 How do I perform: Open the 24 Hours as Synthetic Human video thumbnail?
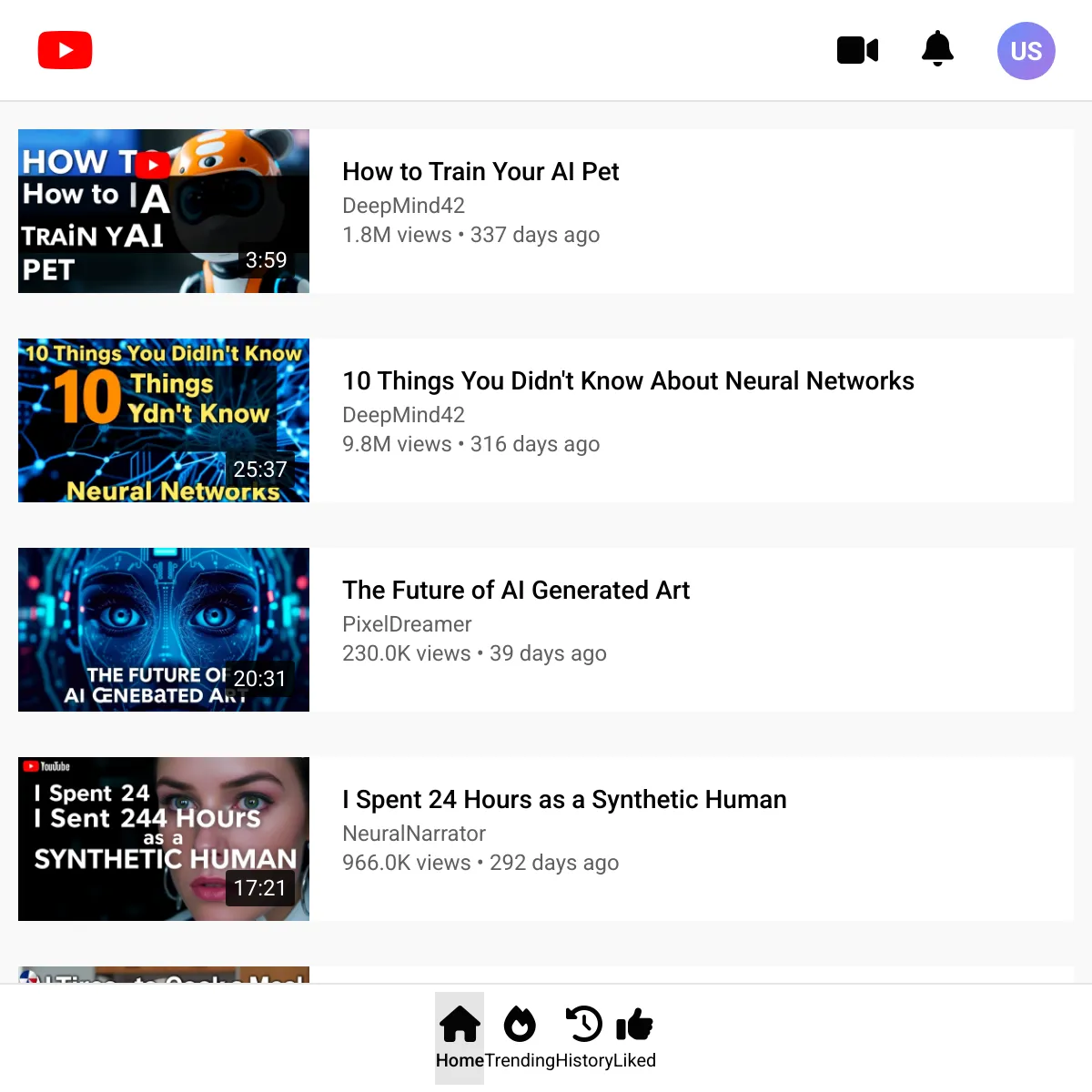[164, 839]
